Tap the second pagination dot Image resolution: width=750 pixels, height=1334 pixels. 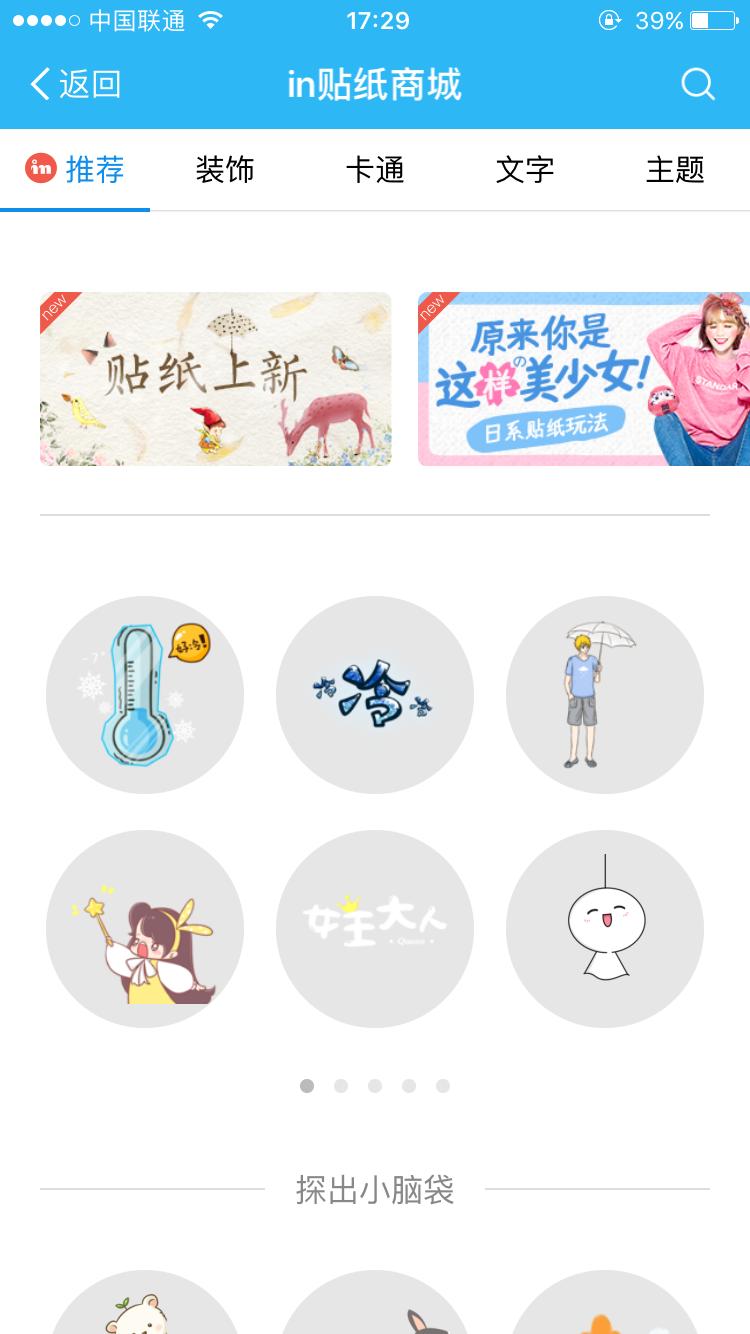click(x=341, y=1085)
